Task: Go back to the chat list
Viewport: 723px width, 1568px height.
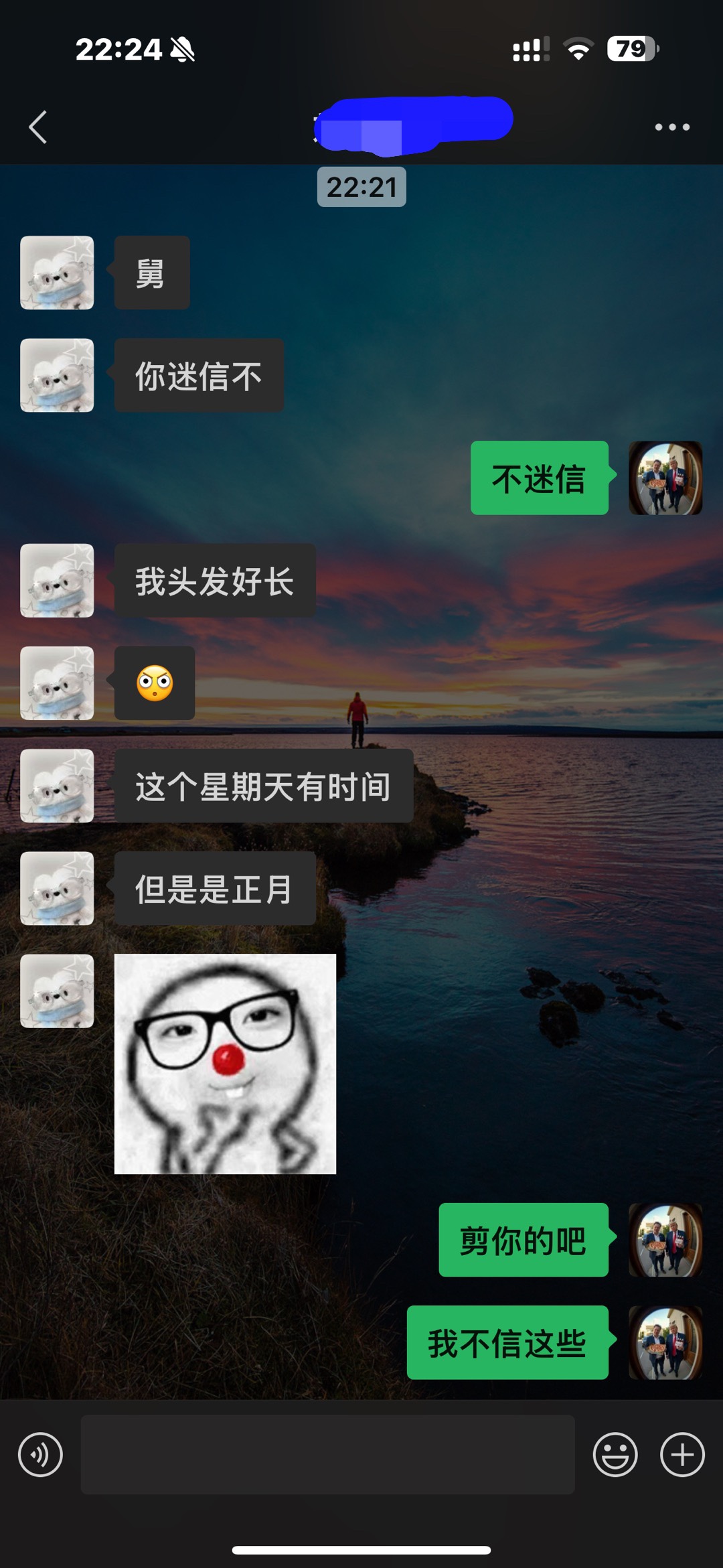Action: (x=38, y=127)
